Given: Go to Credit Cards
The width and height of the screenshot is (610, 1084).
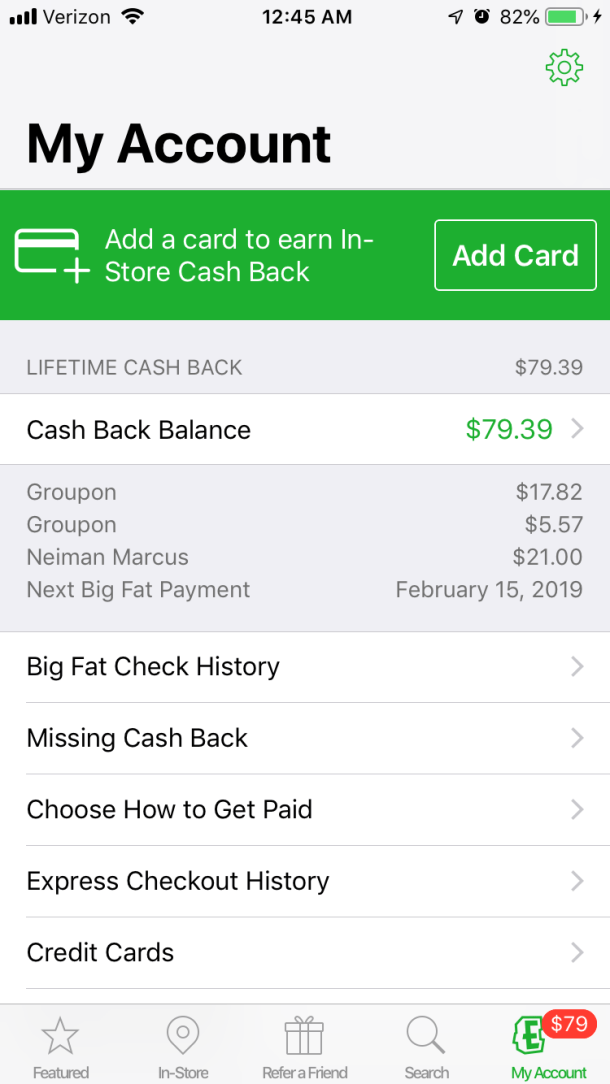Looking at the screenshot, I should (x=305, y=953).
